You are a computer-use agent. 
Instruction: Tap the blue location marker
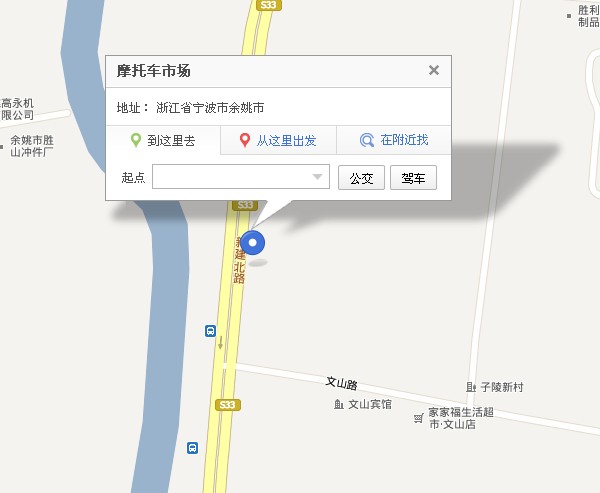pyautogui.click(x=254, y=242)
